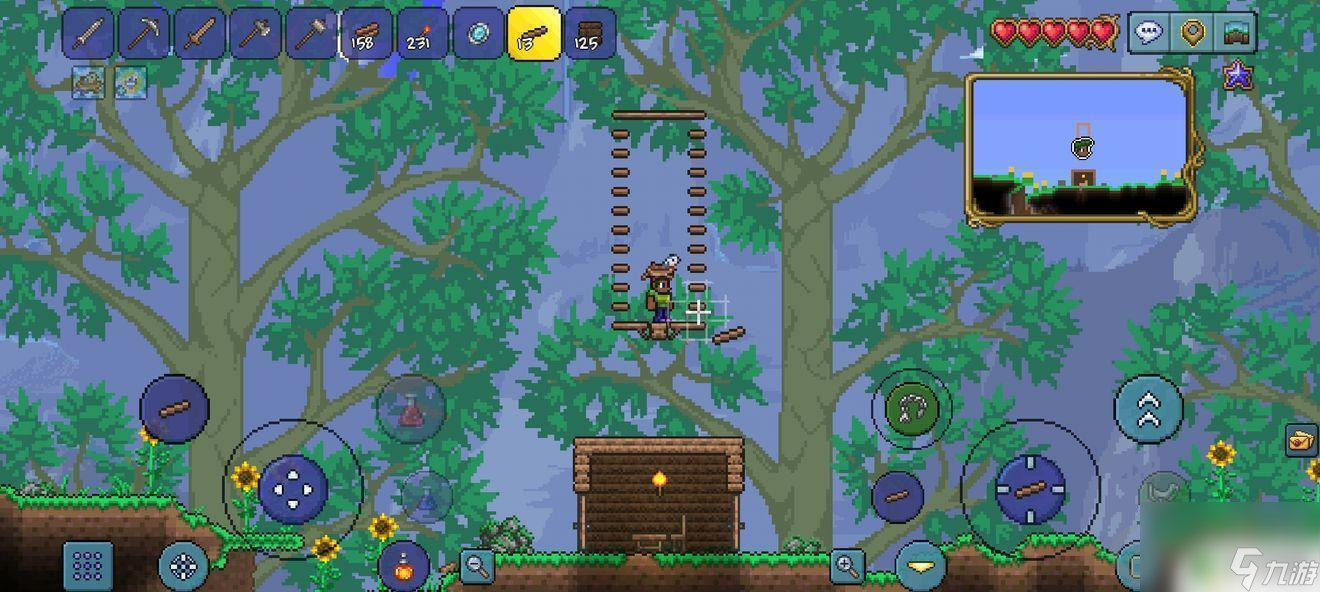The height and width of the screenshot is (592, 1320).
Task: Open the map pin button
Action: pos(1192,32)
